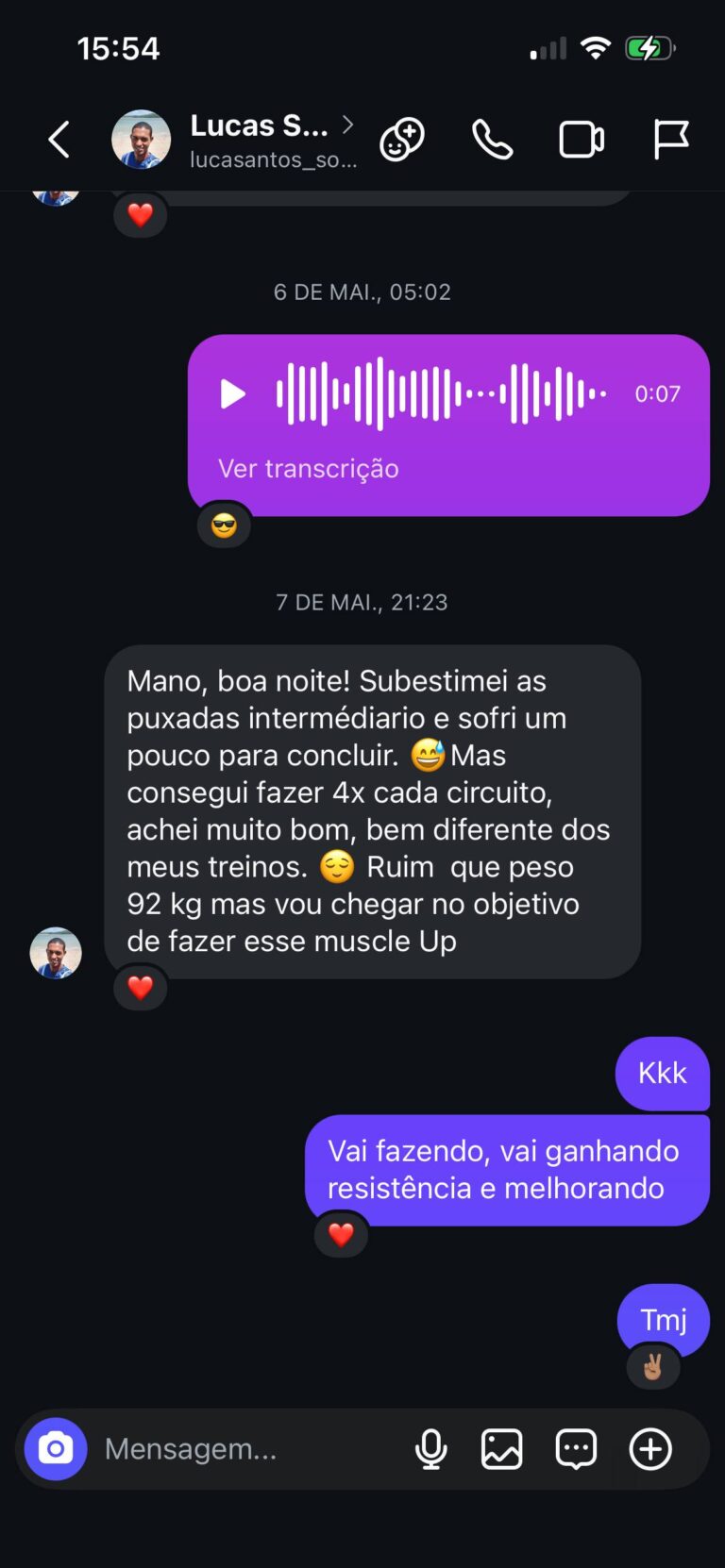
Task: View heart reaction on Vai fazendo message
Action: 341,1234
